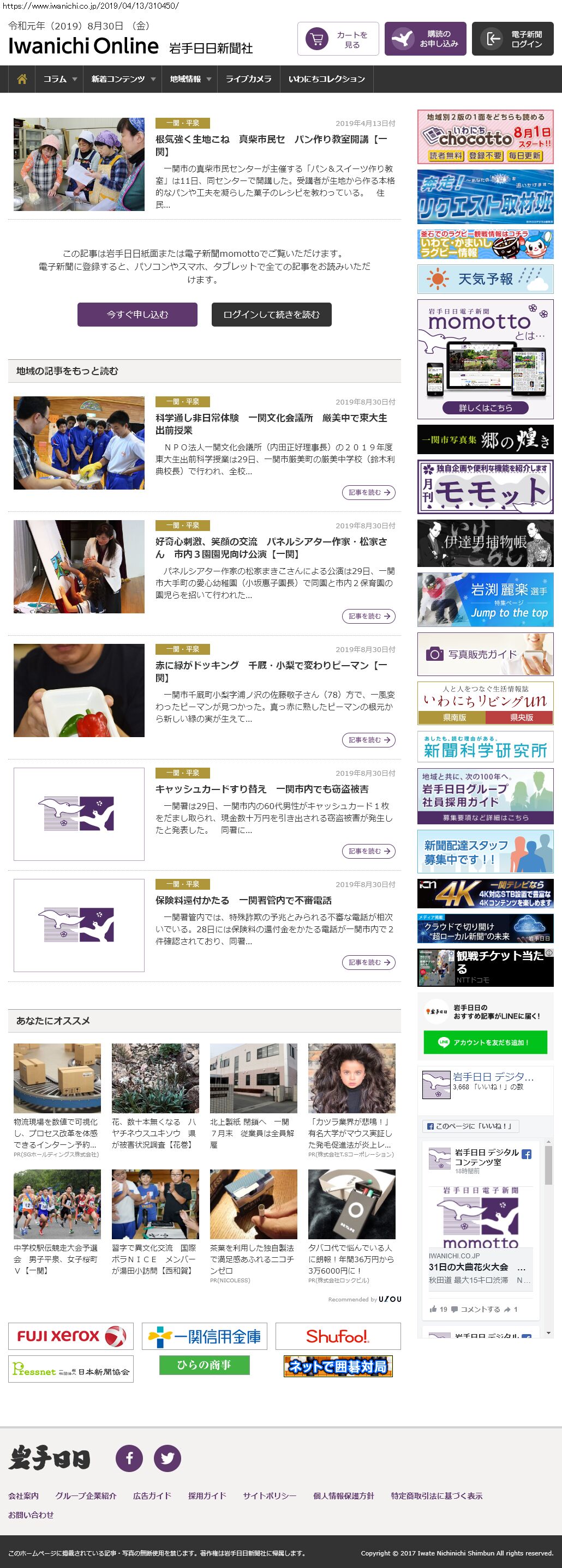Open the 天気予報 weather banner

click(x=485, y=279)
